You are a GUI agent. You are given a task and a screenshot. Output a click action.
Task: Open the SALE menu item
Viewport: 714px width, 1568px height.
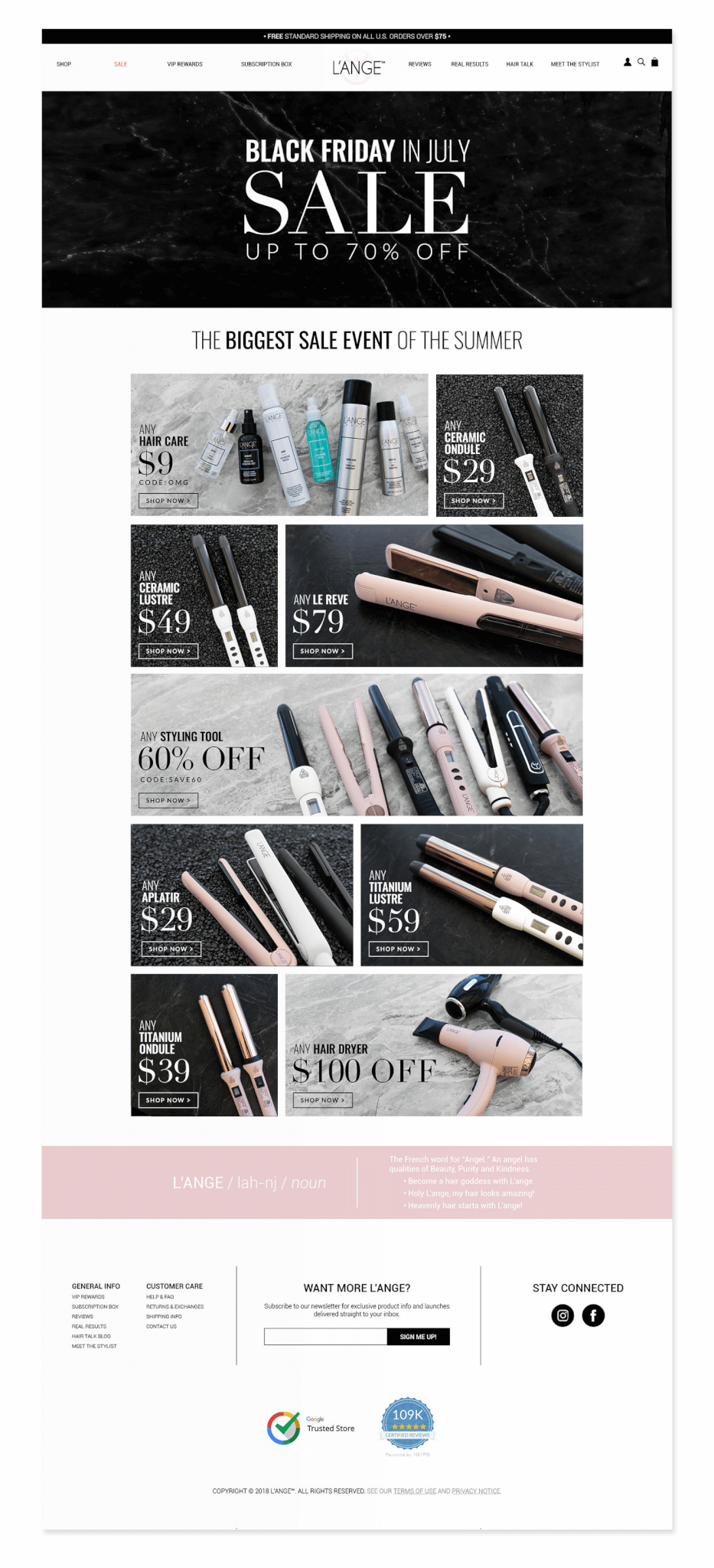pos(120,64)
